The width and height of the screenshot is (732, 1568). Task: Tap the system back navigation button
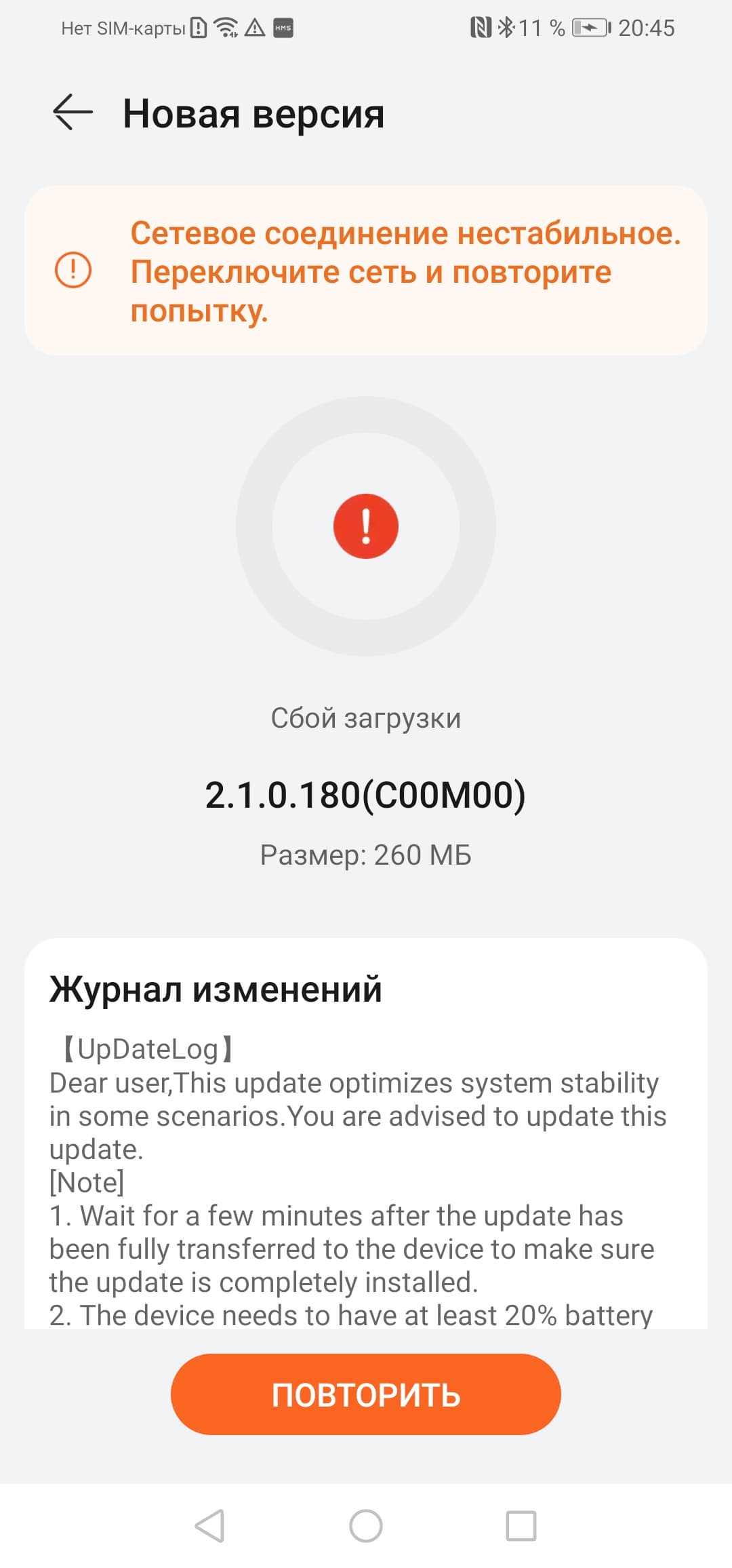(x=209, y=1526)
